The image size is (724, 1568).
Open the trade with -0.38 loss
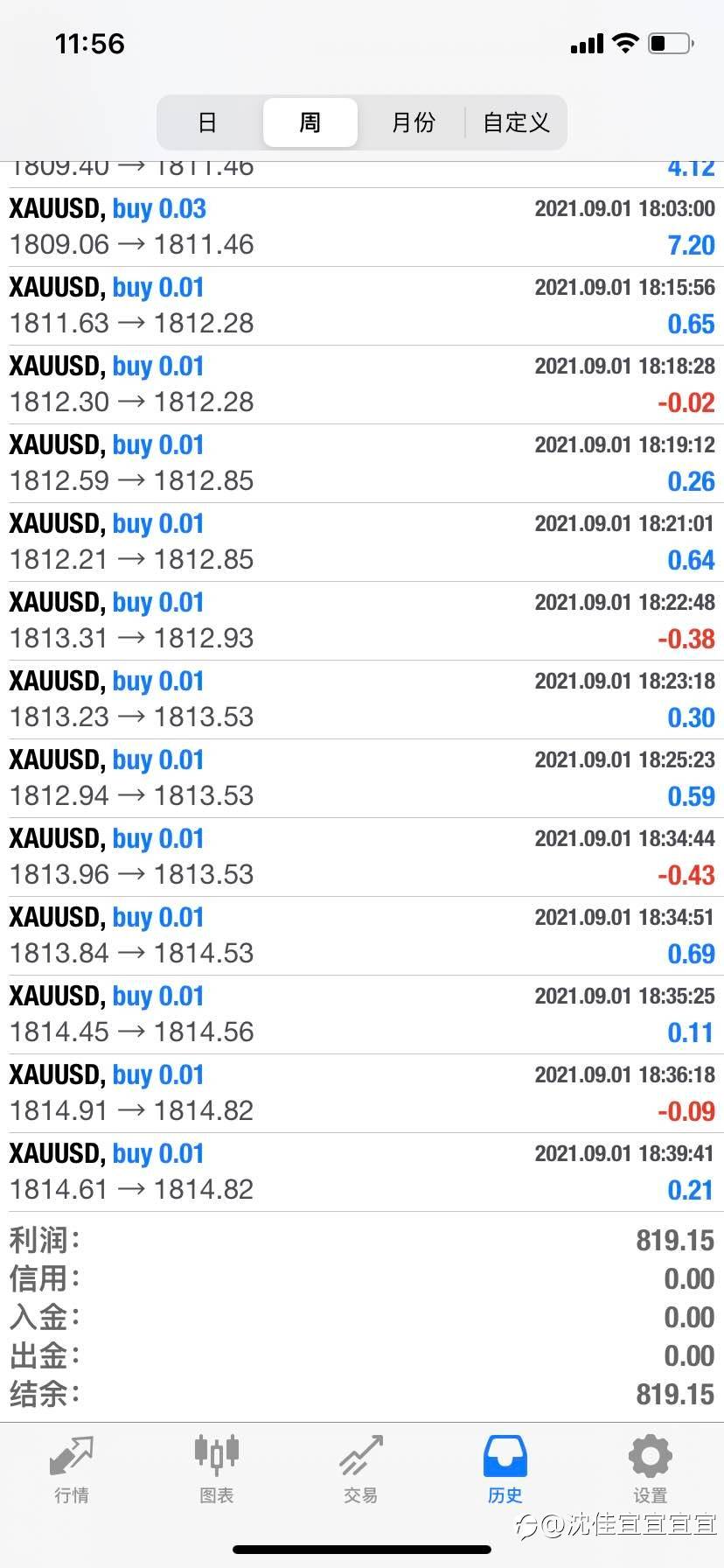362,621
